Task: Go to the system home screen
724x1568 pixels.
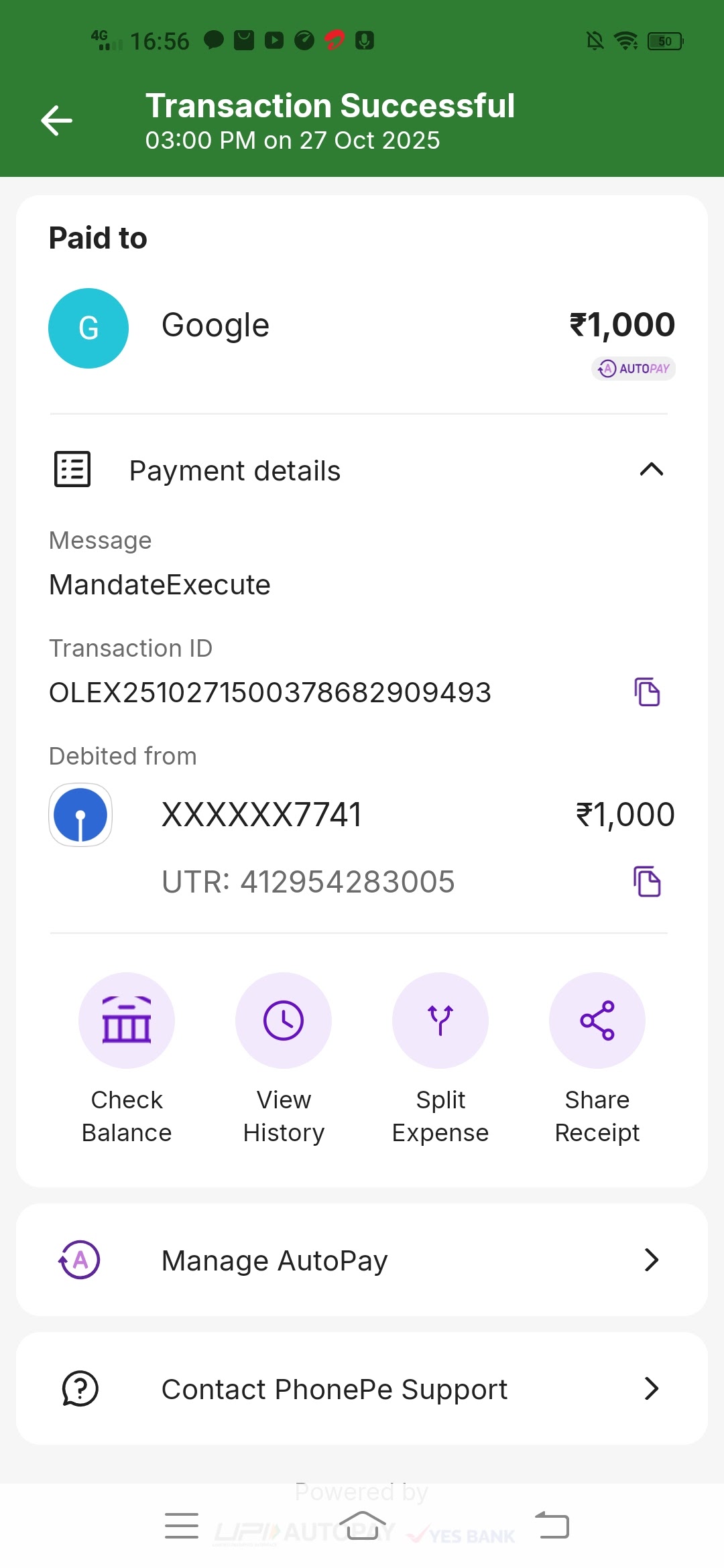Action: (362, 1526)
